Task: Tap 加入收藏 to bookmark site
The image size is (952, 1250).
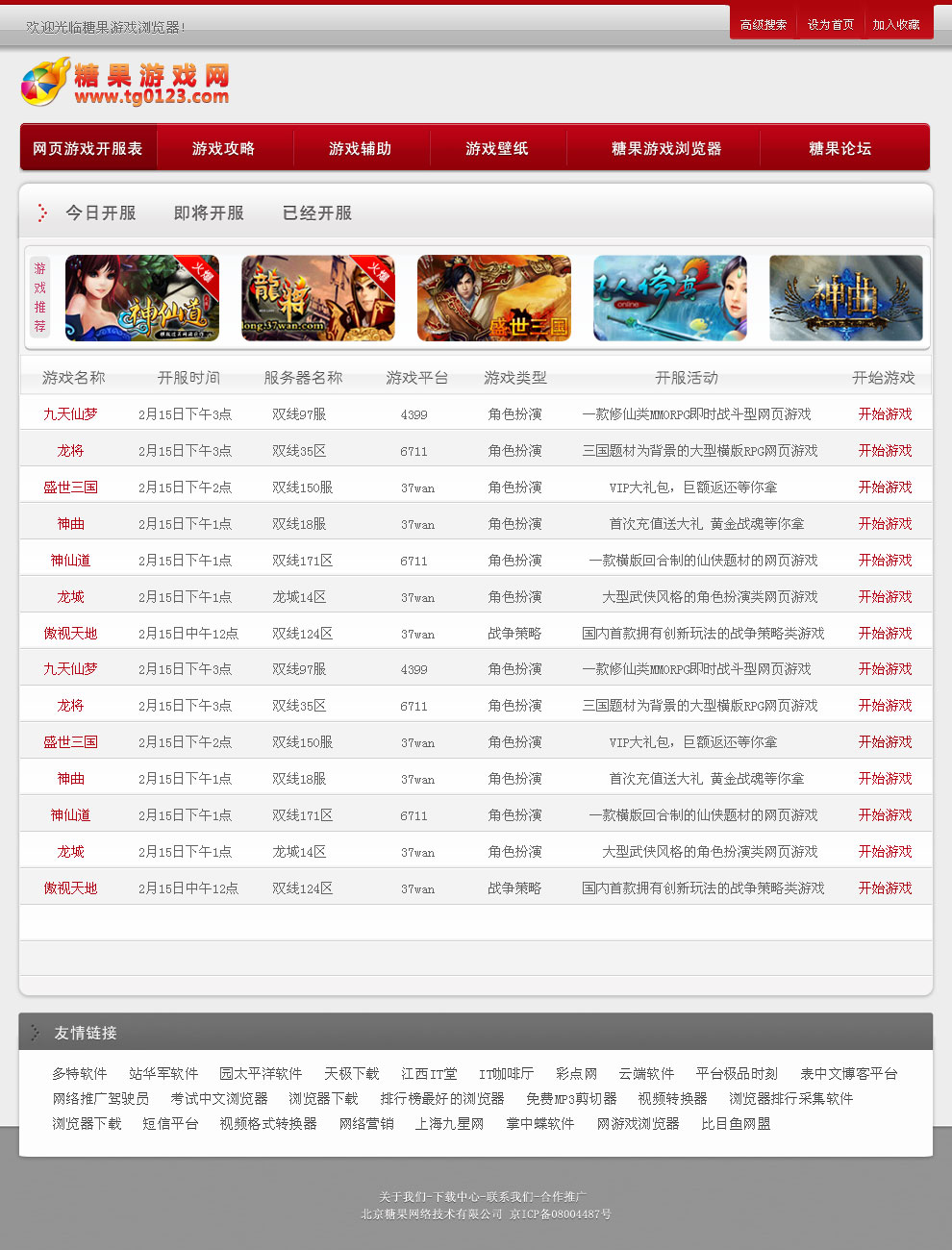Action: 895,25
